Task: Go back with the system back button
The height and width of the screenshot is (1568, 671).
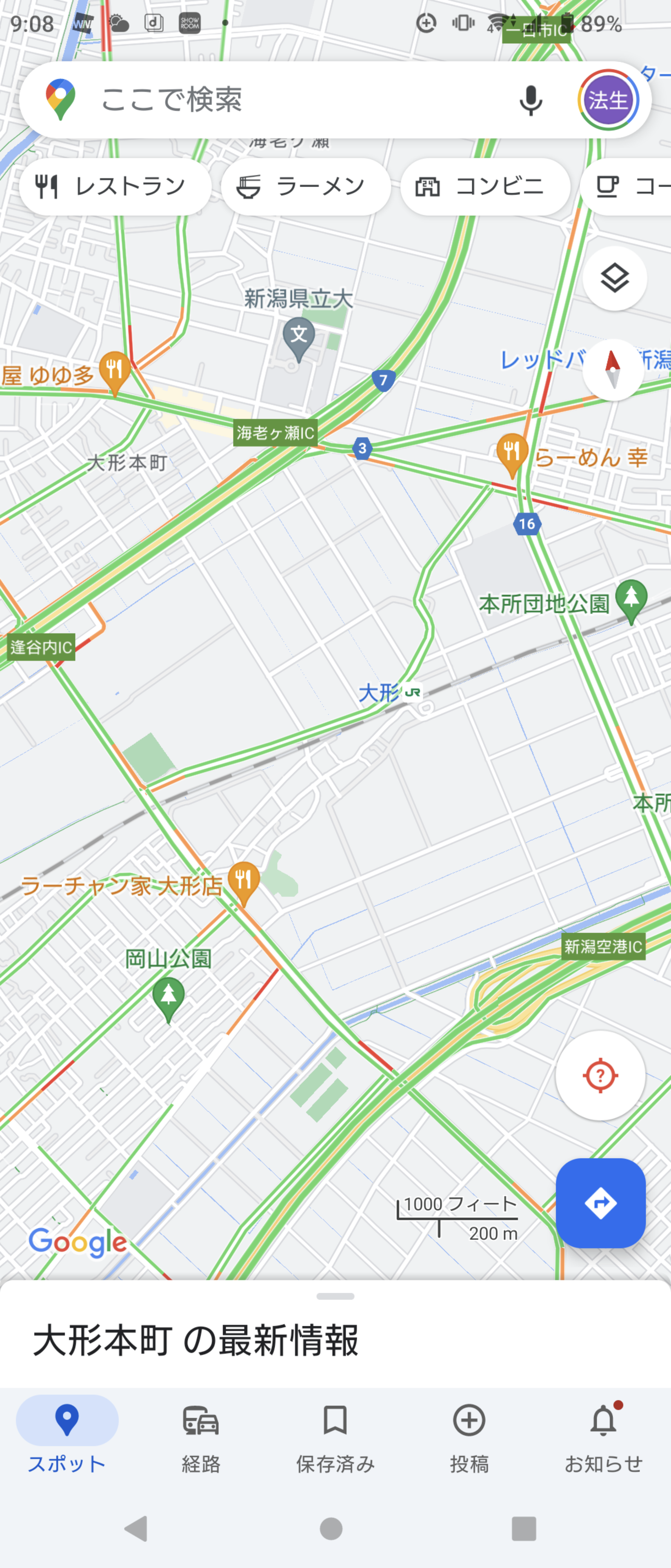Action: (136, 1528)
